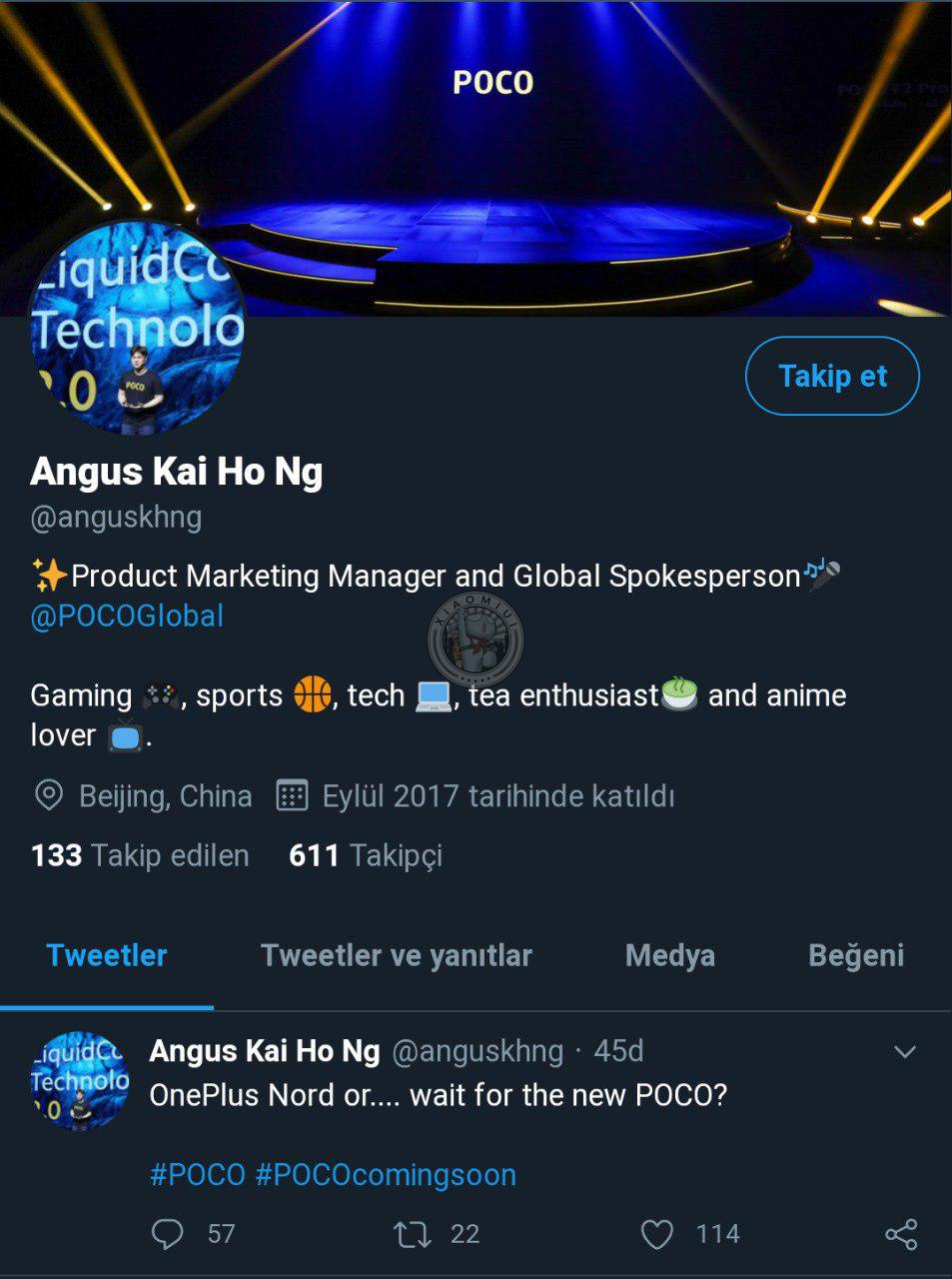The height and width of the screenshot is (1279, 952).
Task: Open the #POCO hashtag
Action: click(x=197, y=1174)
